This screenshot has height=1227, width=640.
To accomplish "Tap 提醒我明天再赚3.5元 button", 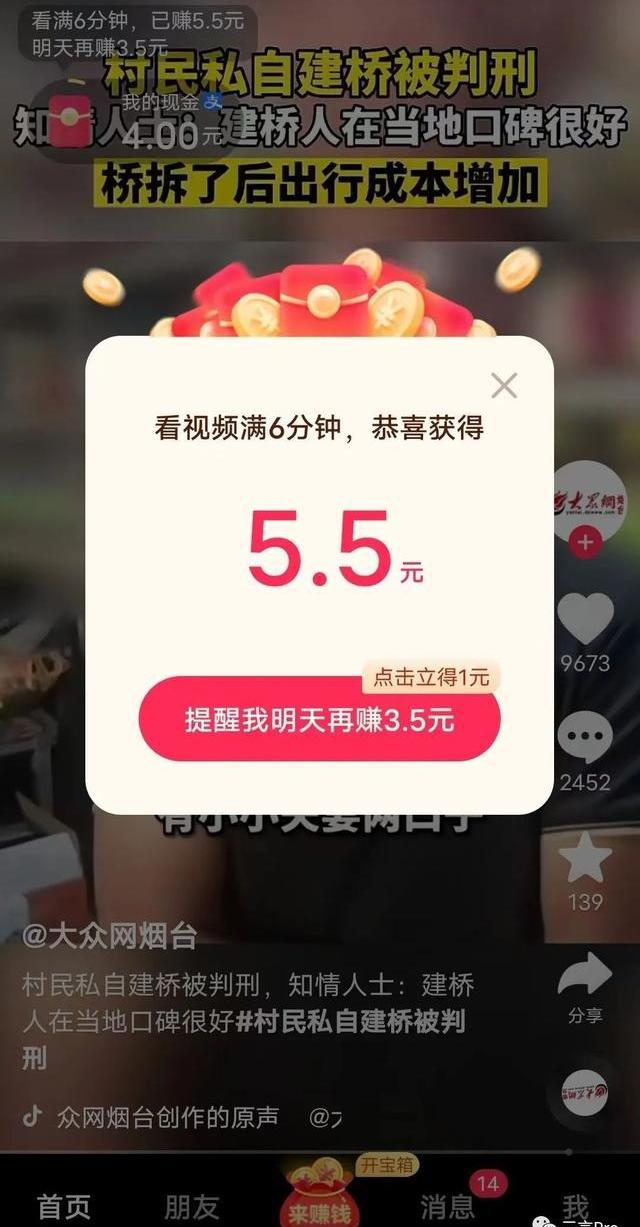I will [x=319, y=720].
